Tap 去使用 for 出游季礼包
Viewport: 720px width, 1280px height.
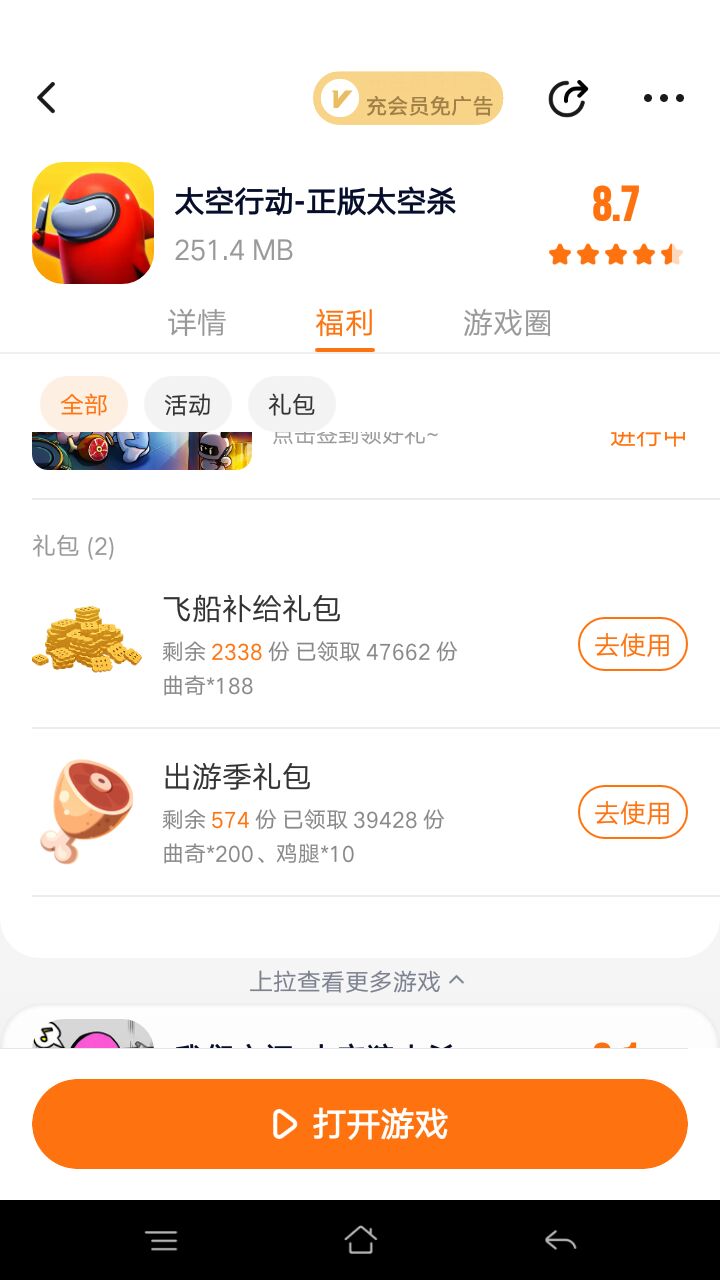click(632, 813)
